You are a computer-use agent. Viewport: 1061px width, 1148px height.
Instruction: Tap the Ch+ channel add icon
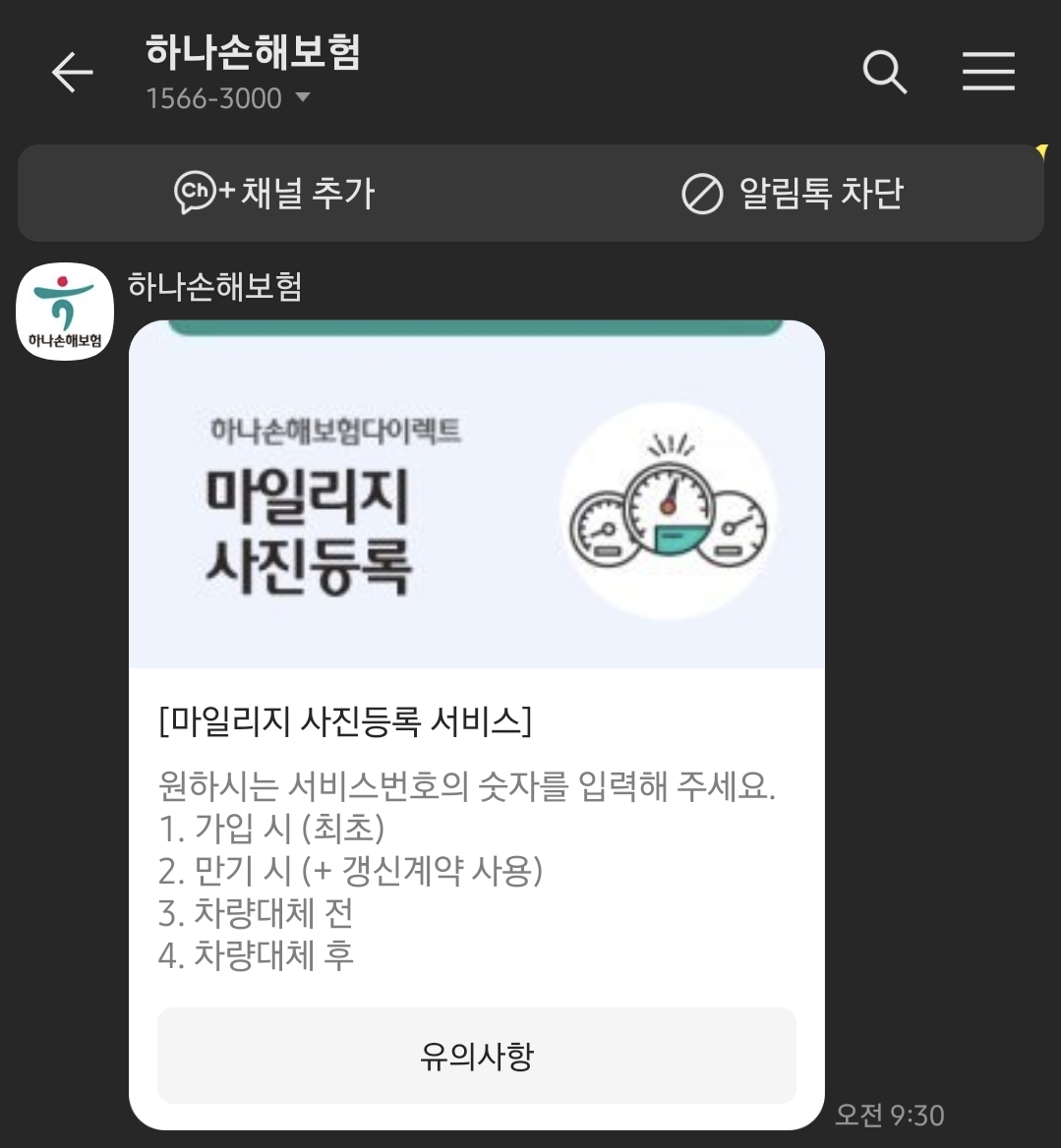pyautogui.click(x=195, y=193)
